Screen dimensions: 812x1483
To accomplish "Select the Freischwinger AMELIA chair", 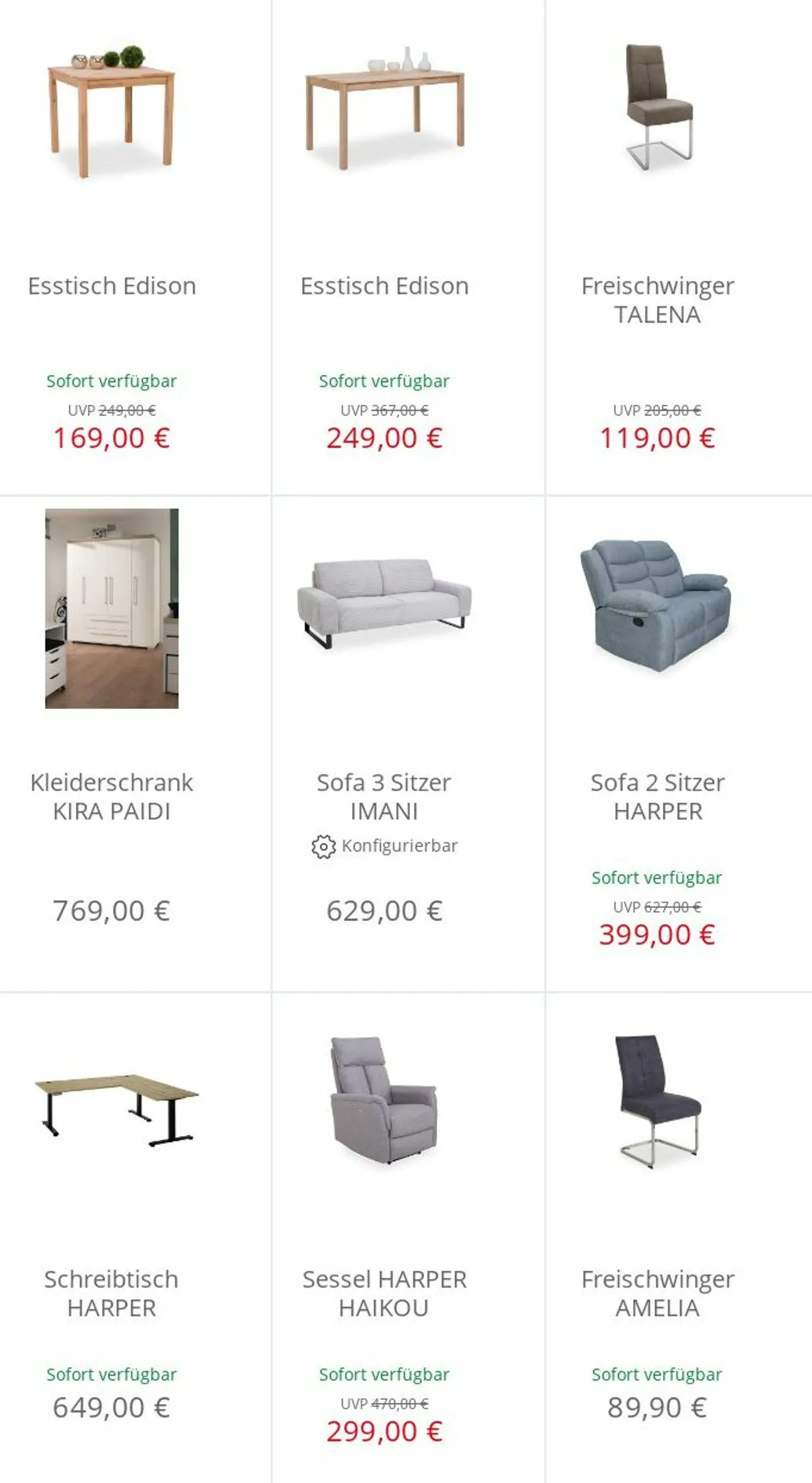I will (x=679, y=1238).
